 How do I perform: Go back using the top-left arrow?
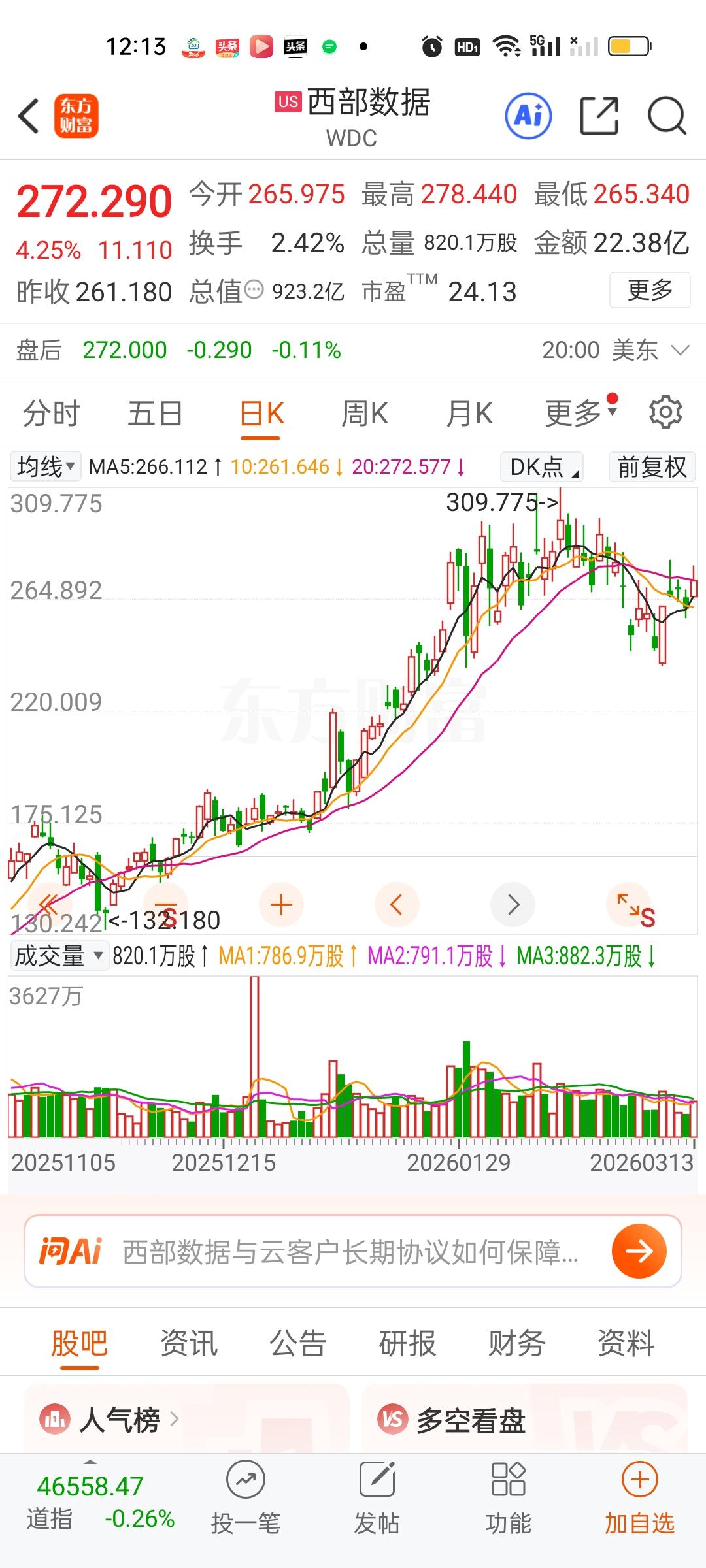(x=29, y=116)
